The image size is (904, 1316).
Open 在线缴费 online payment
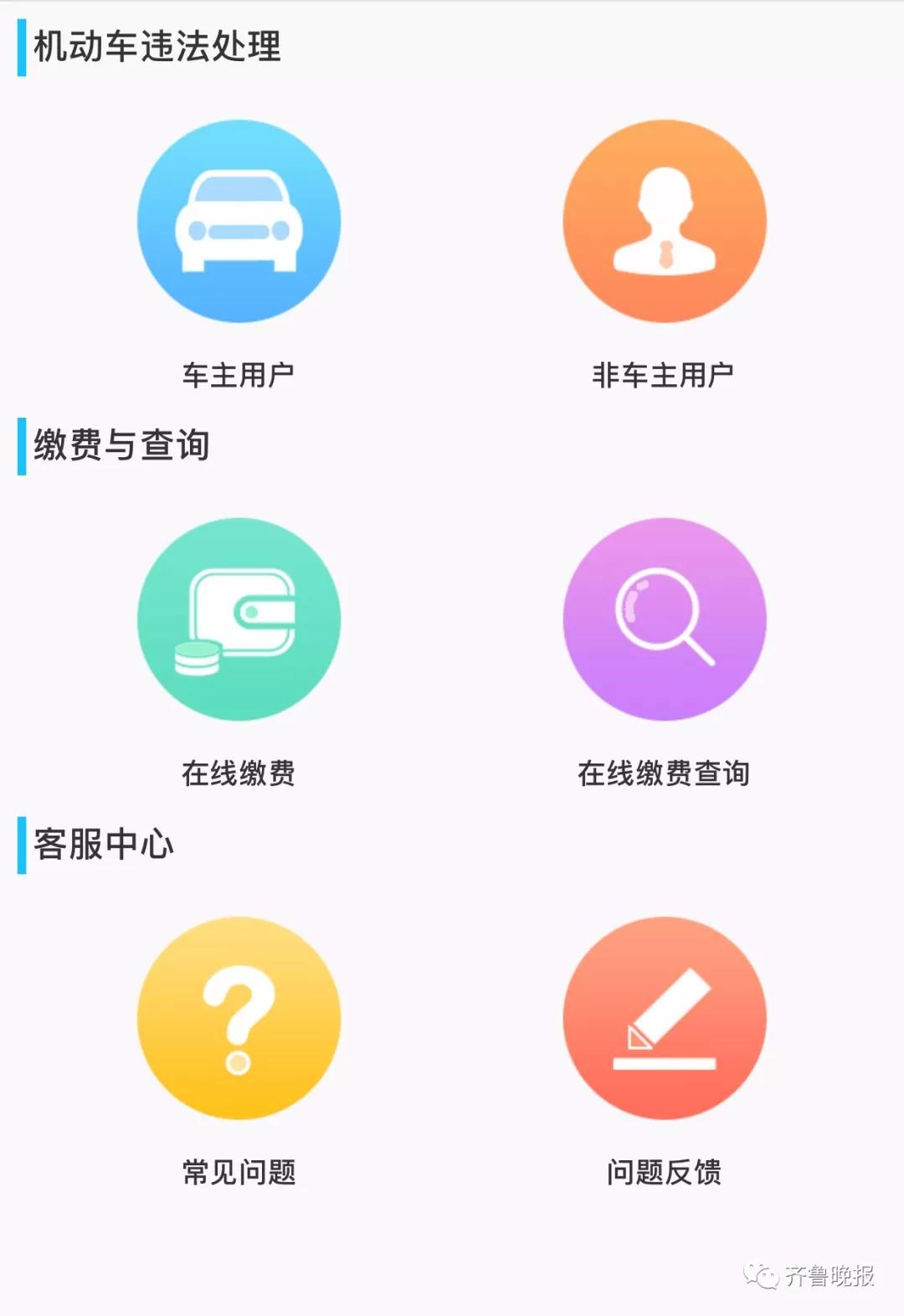click(x=239, y=619)
